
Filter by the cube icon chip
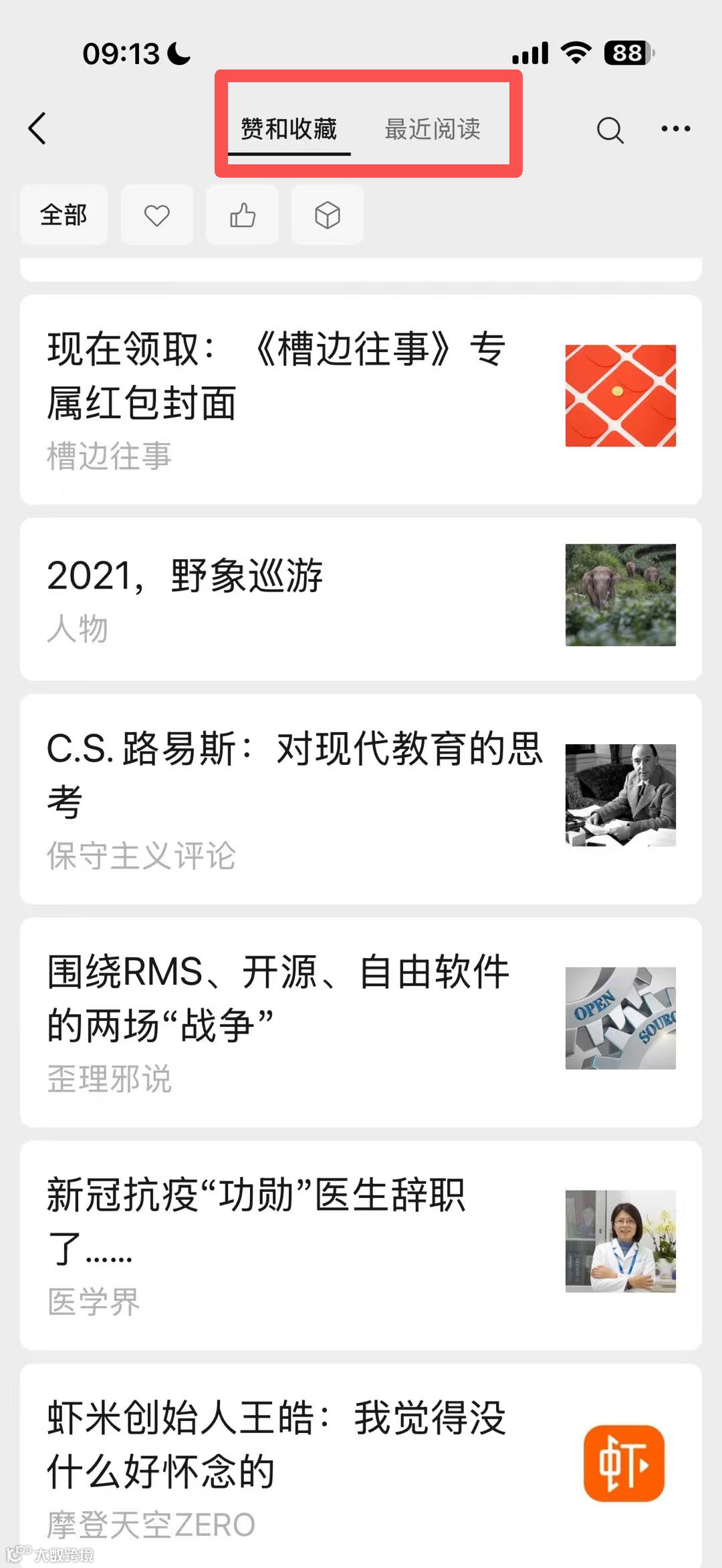click(x=328, y=215)
